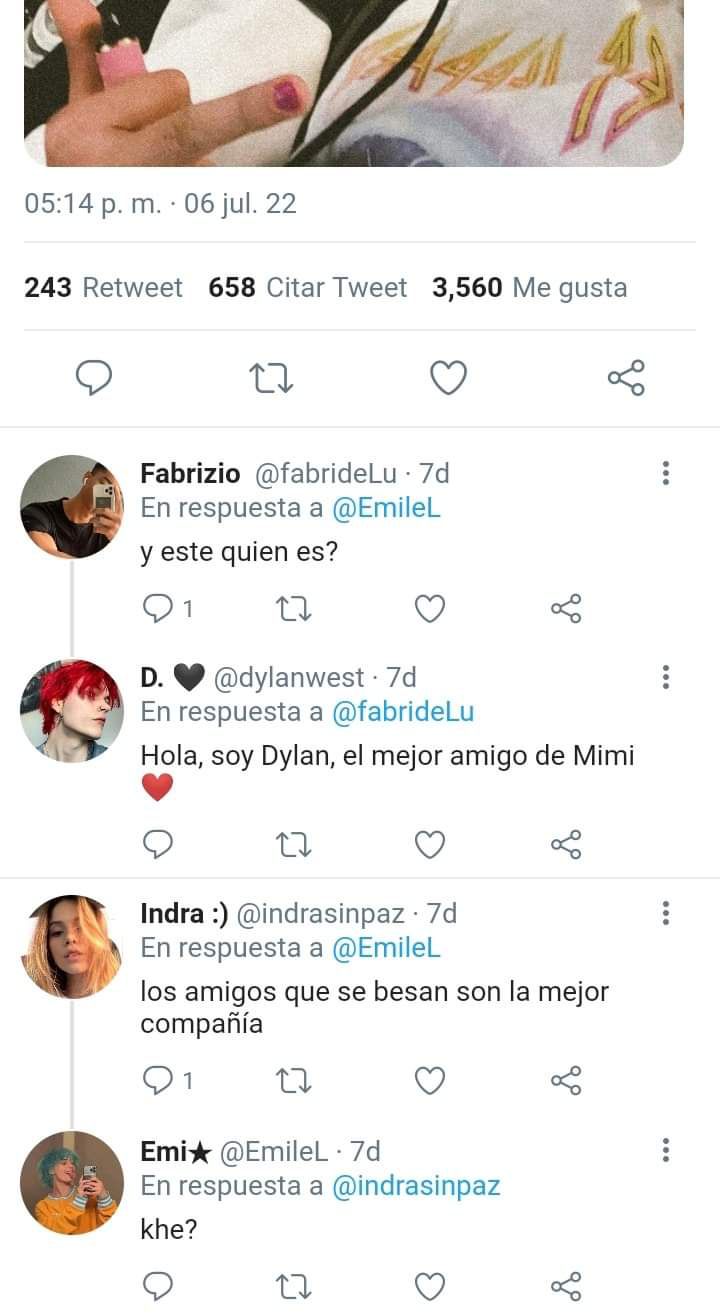Retweet the main tweet

[x=270, y=378]
